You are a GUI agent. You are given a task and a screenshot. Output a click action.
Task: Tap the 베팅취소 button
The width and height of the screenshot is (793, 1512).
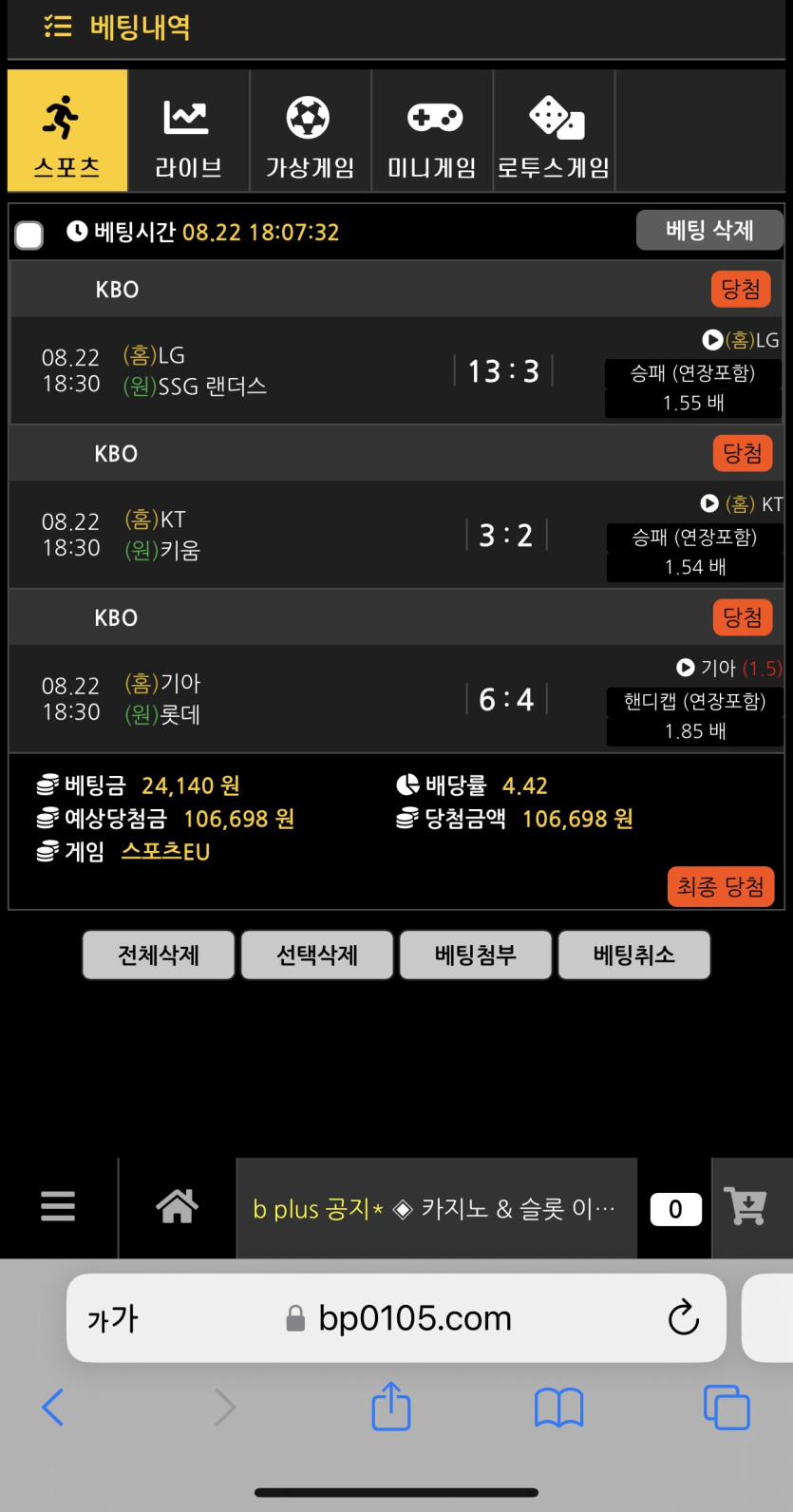[x=634, y=954]
